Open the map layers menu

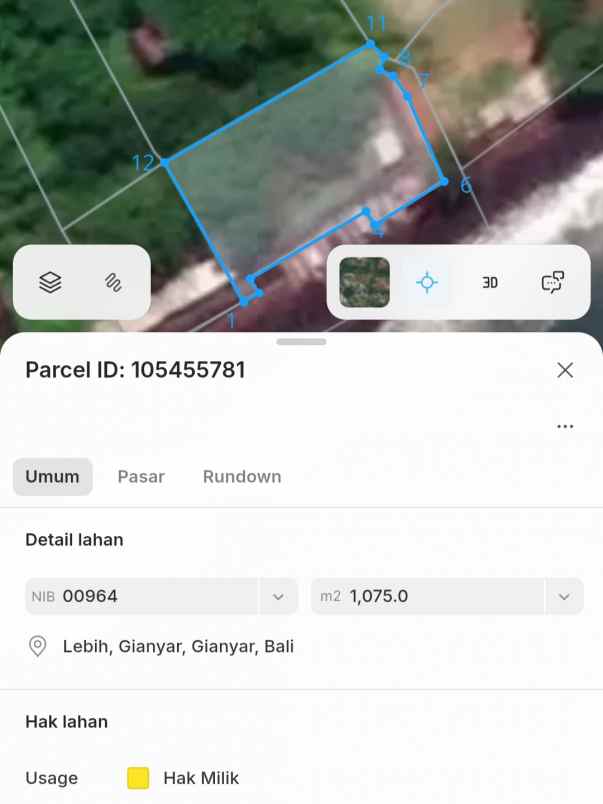[x=50, y=283]
